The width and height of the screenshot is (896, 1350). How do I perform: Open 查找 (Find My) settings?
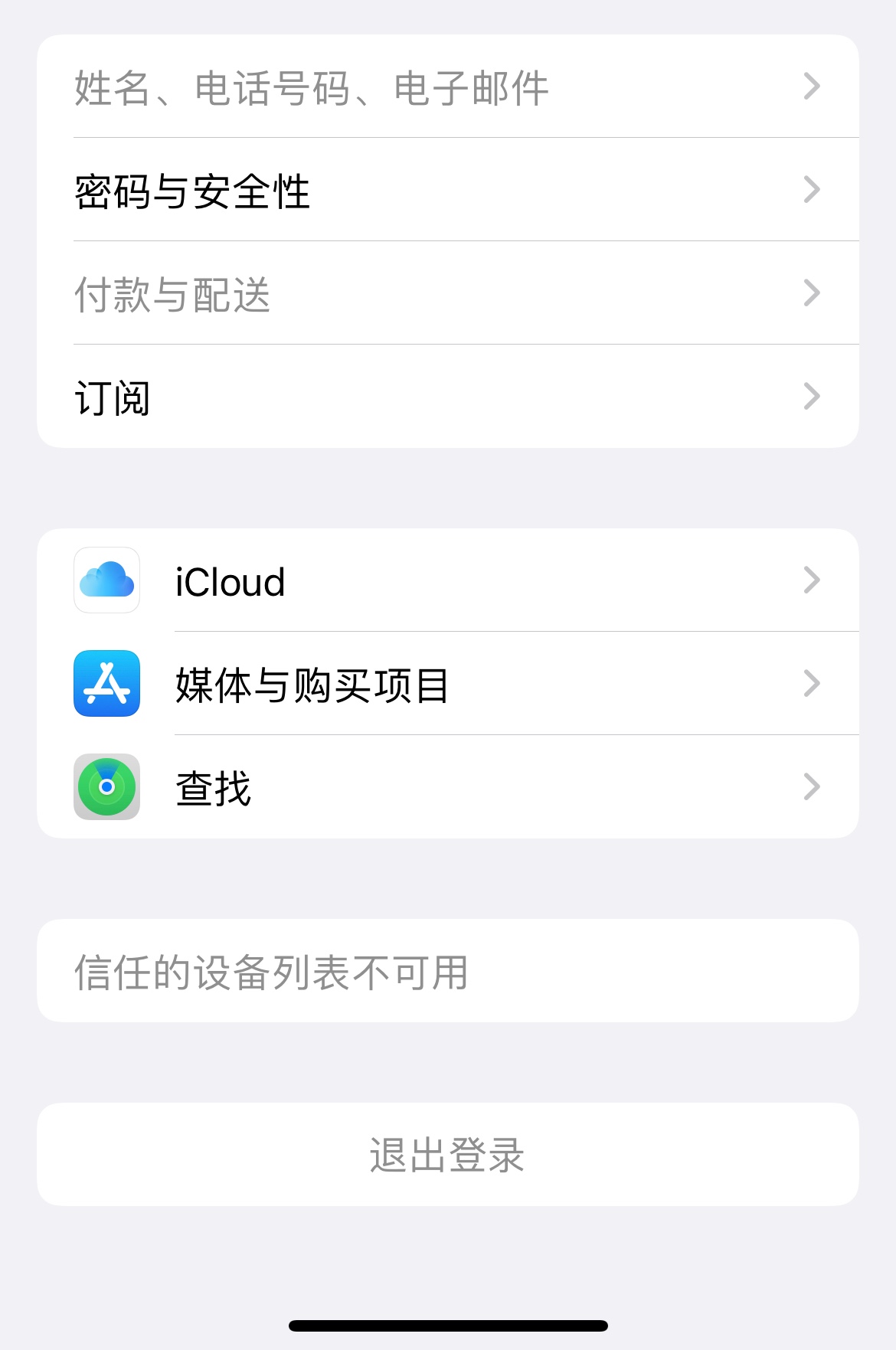pyautogui.click(x=447, y=787)
